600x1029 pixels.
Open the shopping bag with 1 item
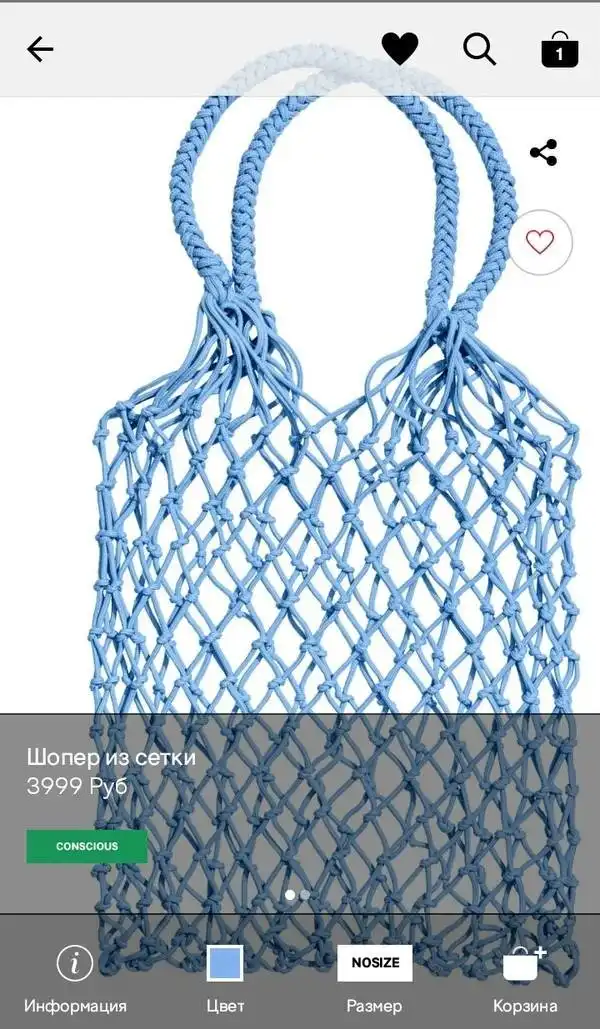(560, 49)
